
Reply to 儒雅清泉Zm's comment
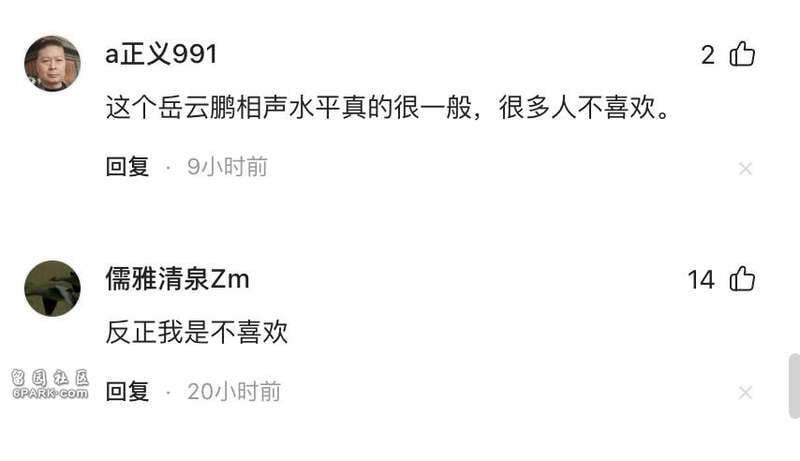[127, 392]
